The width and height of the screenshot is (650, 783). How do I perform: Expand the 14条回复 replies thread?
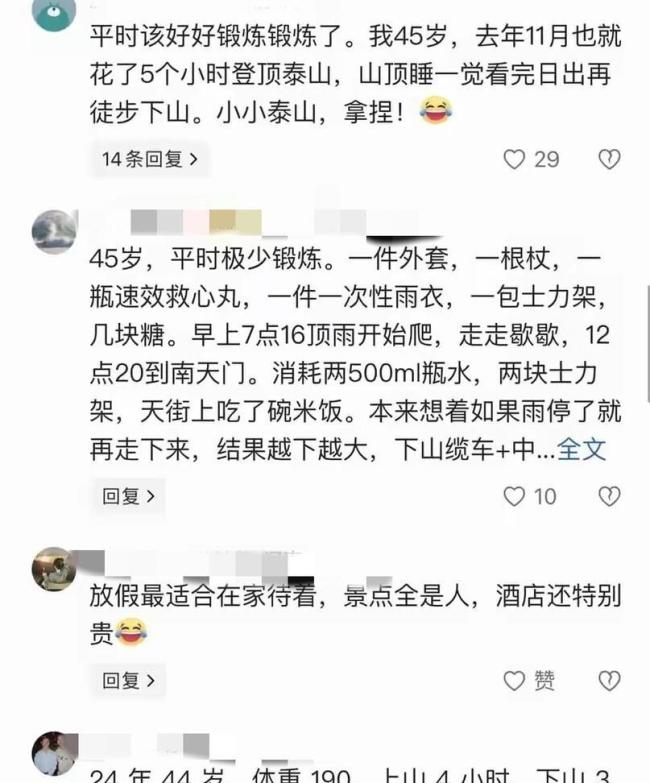[150, 158]
